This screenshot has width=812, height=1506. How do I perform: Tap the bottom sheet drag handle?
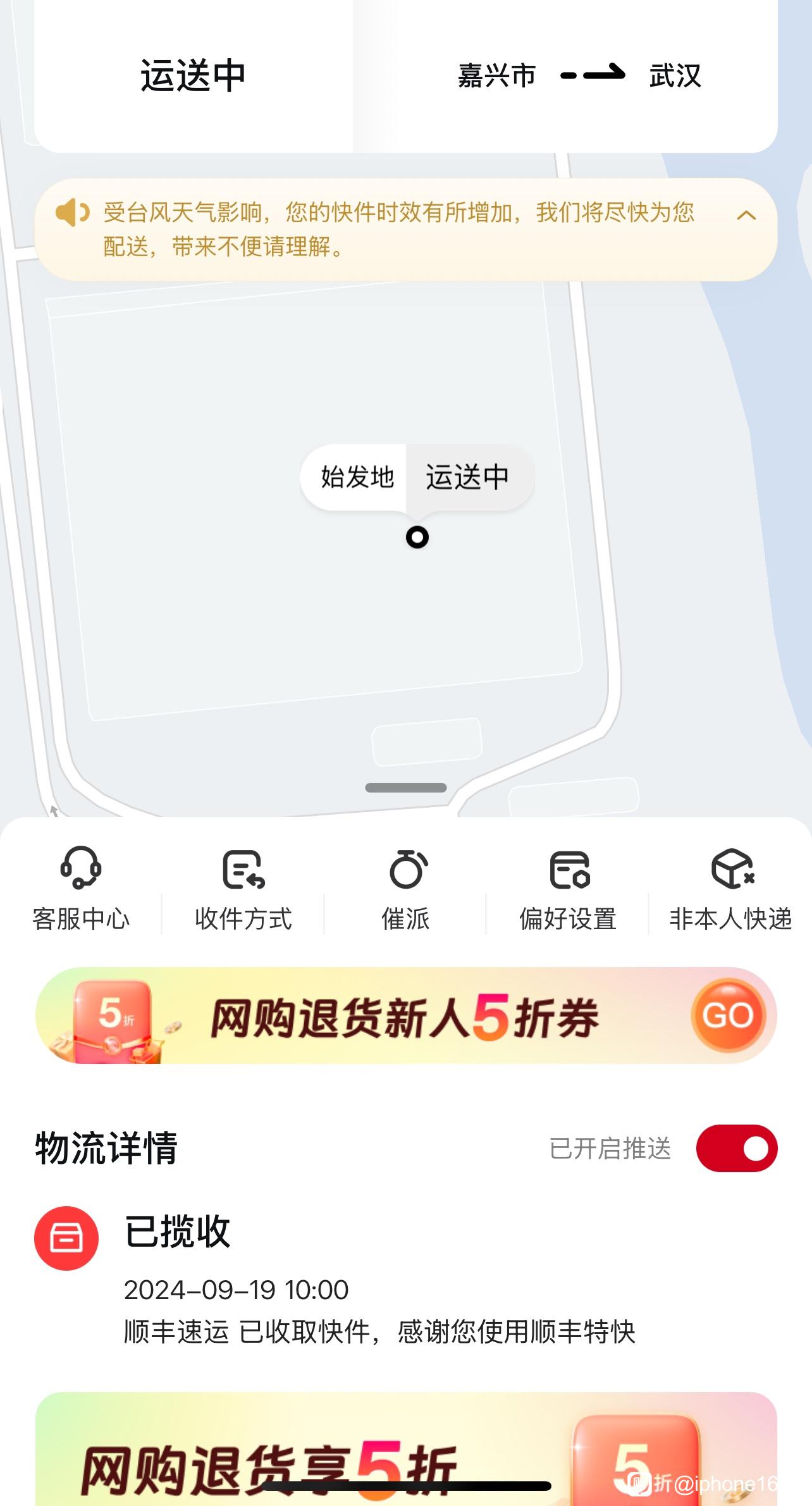click(x=406, y=787)
